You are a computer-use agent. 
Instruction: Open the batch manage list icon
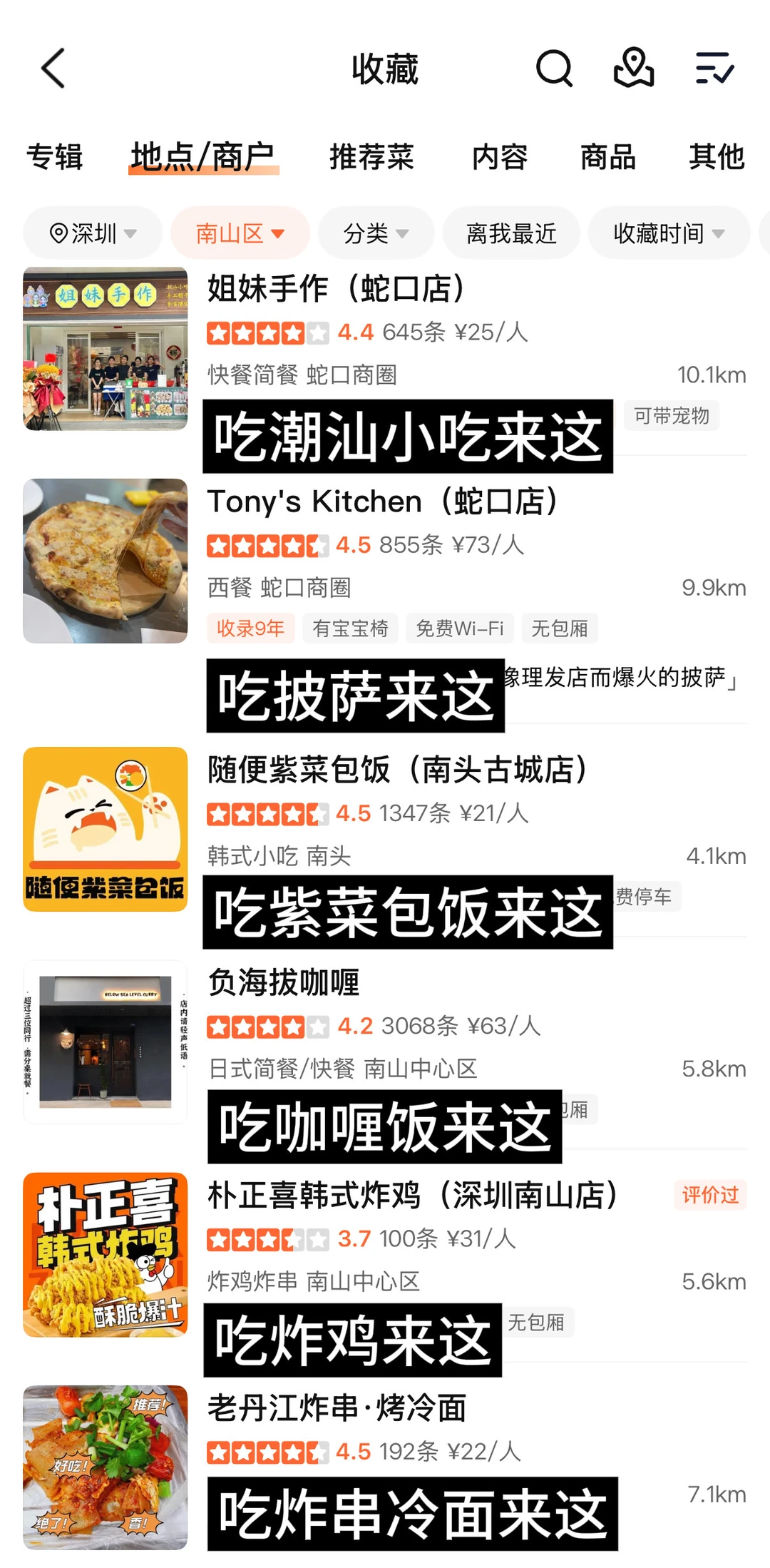click(714, 68)
